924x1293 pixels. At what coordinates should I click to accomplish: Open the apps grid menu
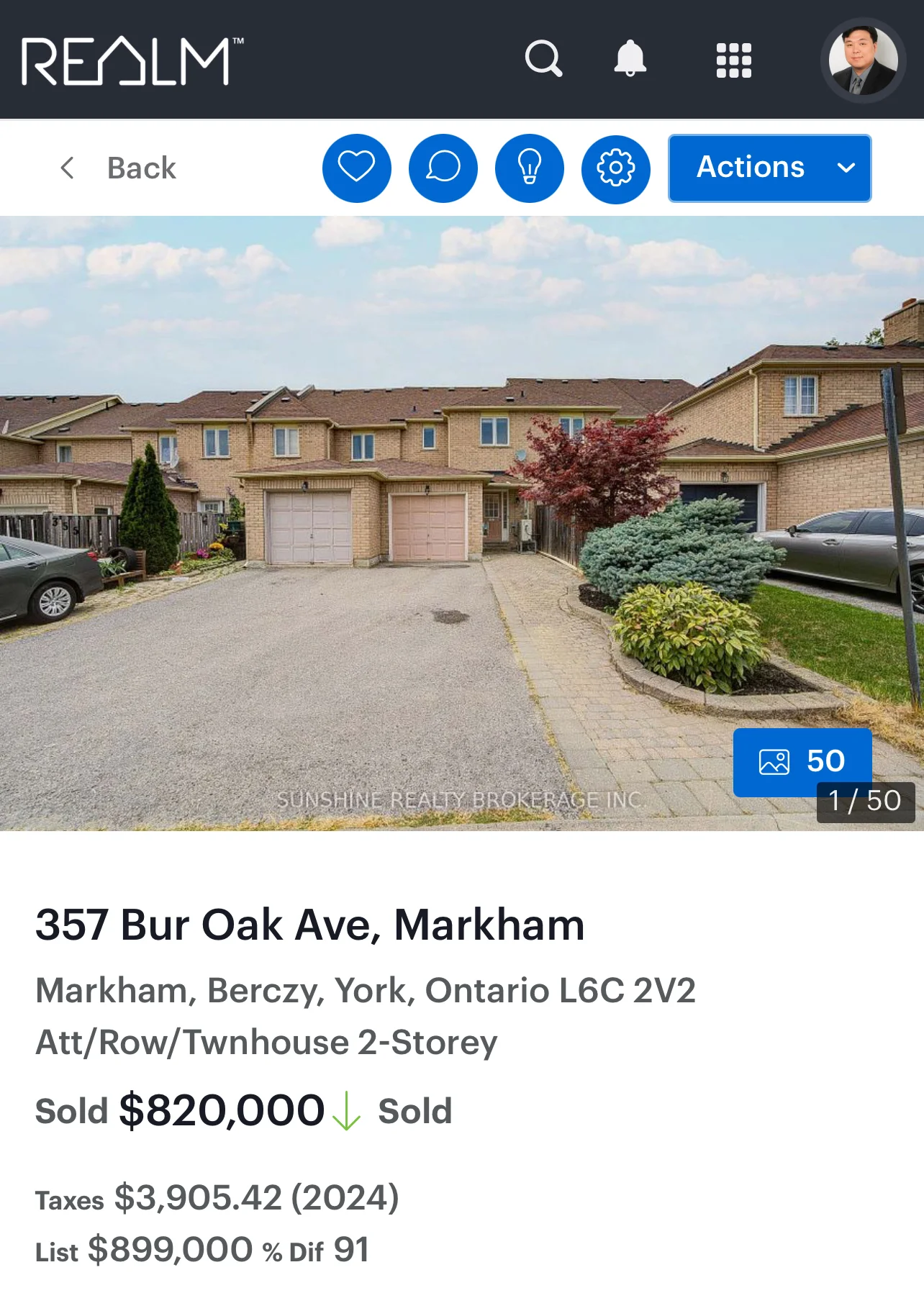733,60
